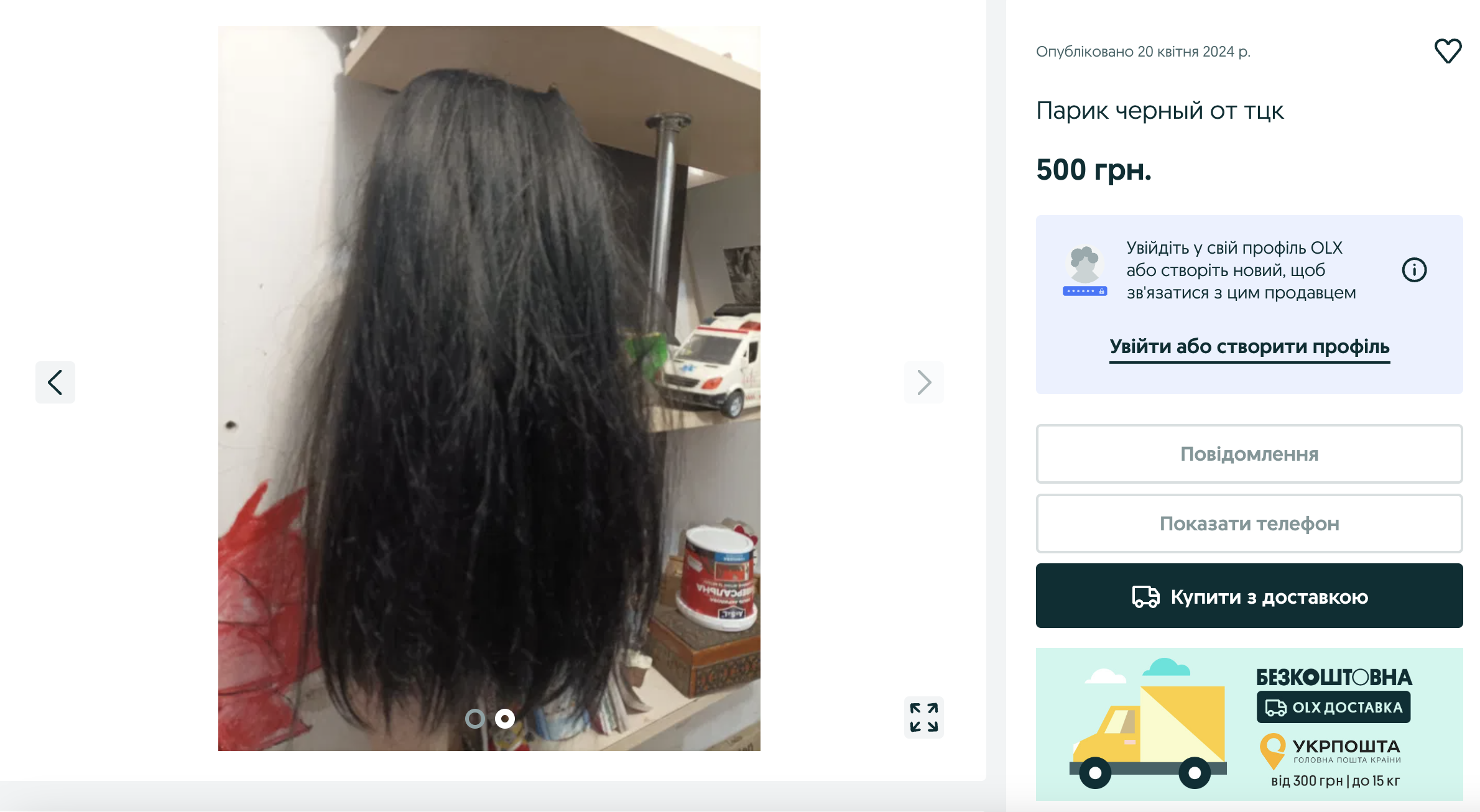This screenshot has width=1480, height=812.
Task: Open the free OLX Доставка Укрпошта banner
Action: (x=1249, y=724)
